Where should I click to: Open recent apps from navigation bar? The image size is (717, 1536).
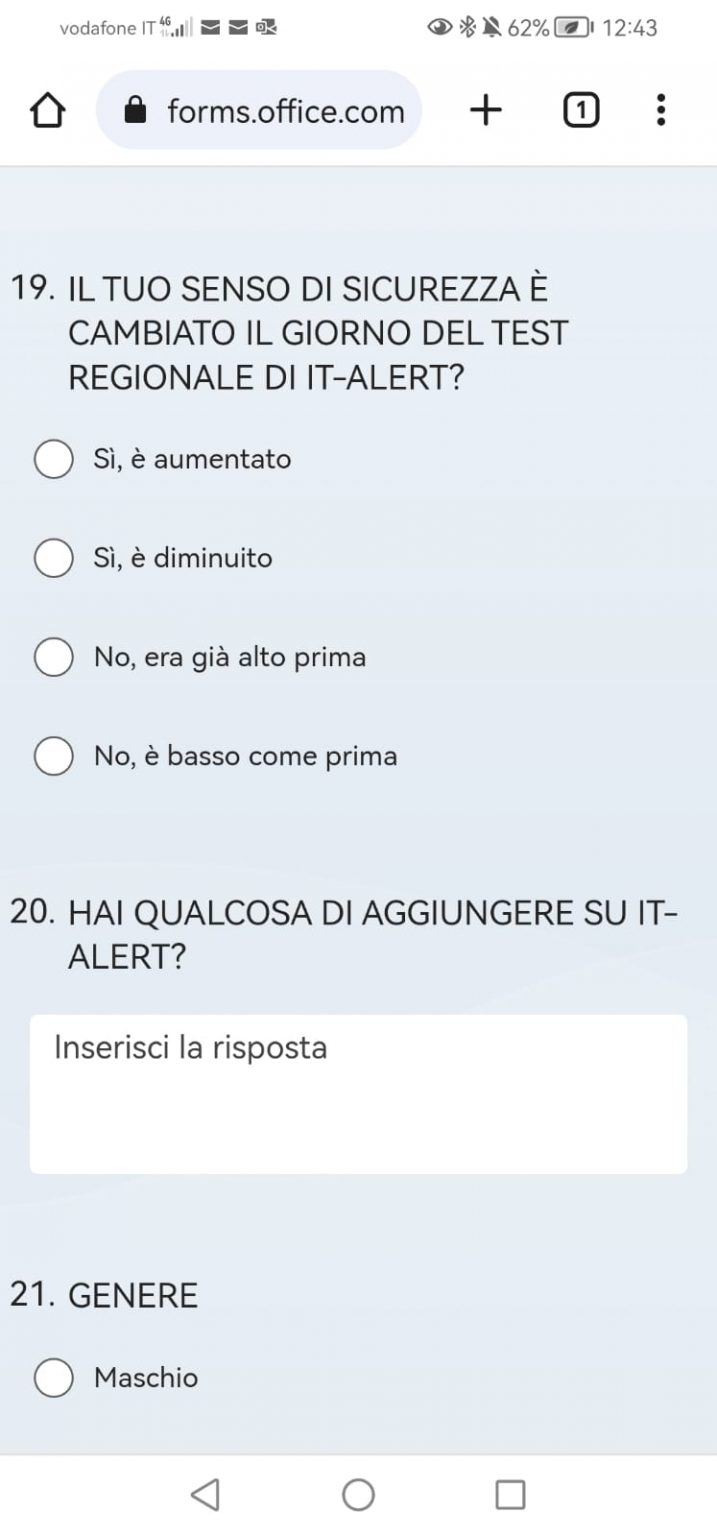511,1495
